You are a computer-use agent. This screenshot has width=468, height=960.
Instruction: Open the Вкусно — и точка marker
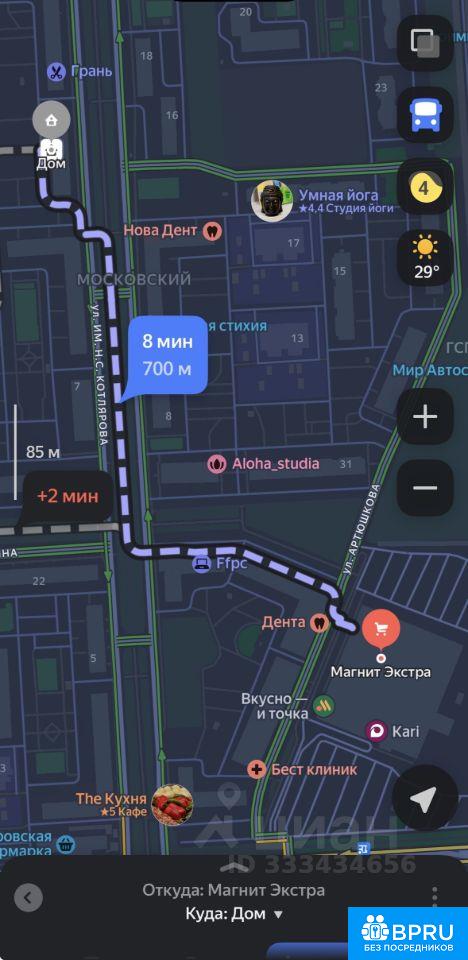pos(323,706)
